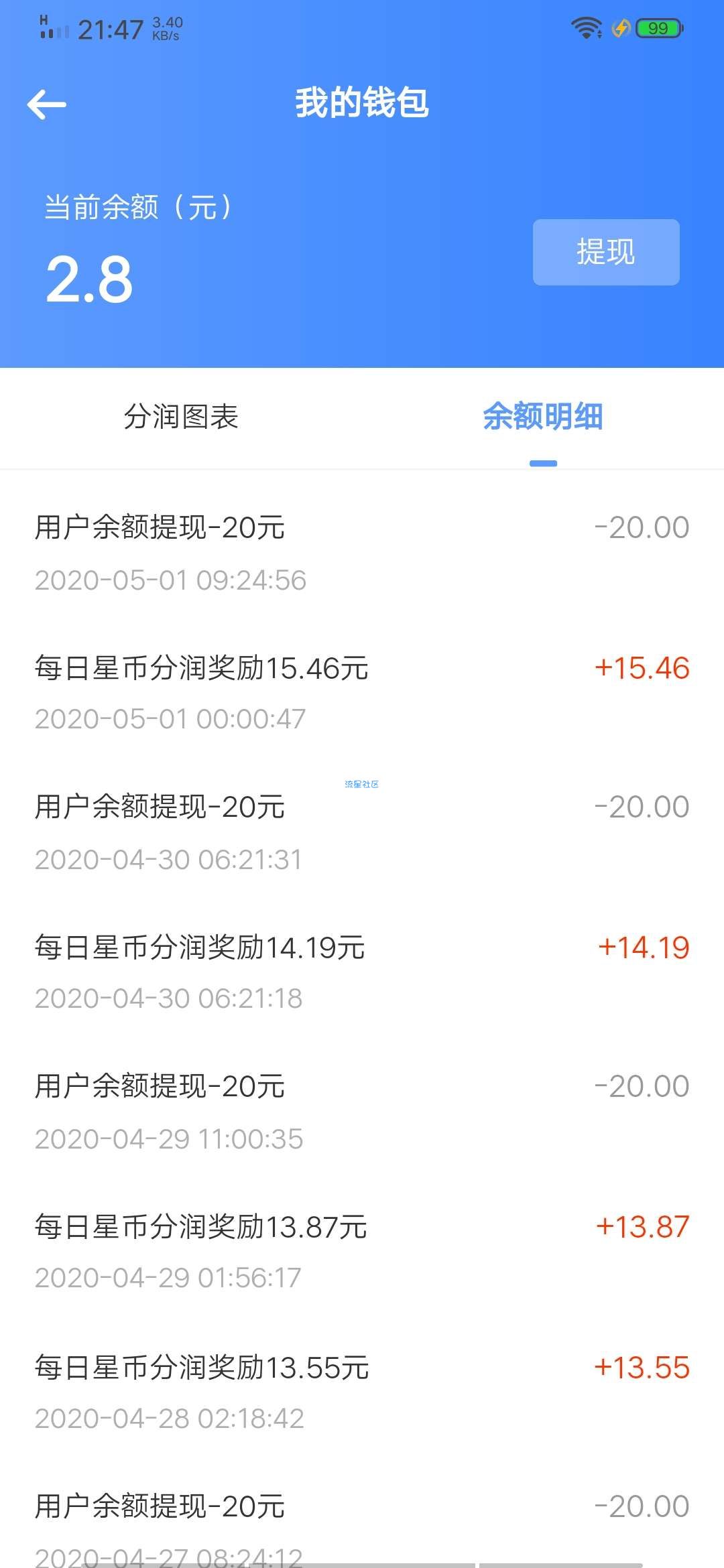The image size is (724, 1568).
Task: Switch to the 分润图表 tab
Action: (181, 417)
